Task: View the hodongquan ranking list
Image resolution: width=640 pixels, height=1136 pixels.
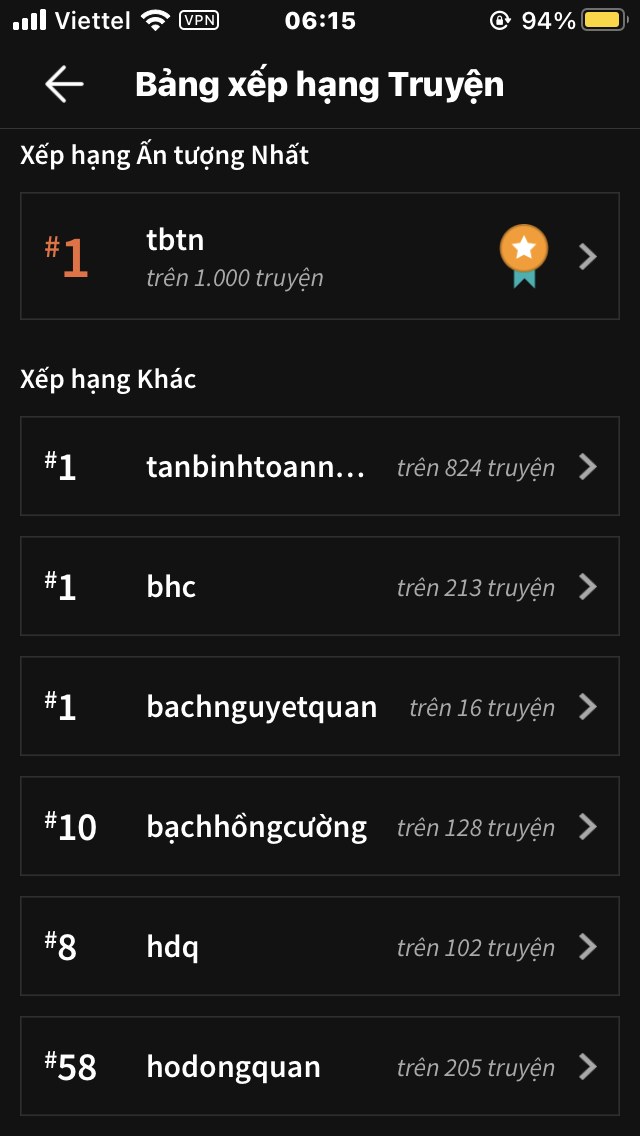Action: pyautogui.click(x=319, y=1066)
